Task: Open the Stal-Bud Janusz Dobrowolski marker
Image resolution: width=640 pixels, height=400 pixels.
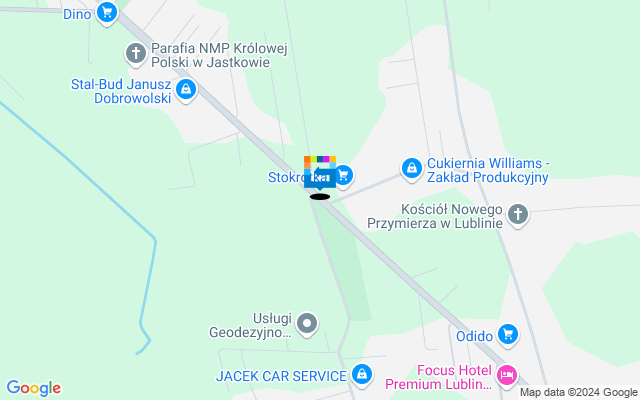Action: pyautogui.click(x=185, y=91)
